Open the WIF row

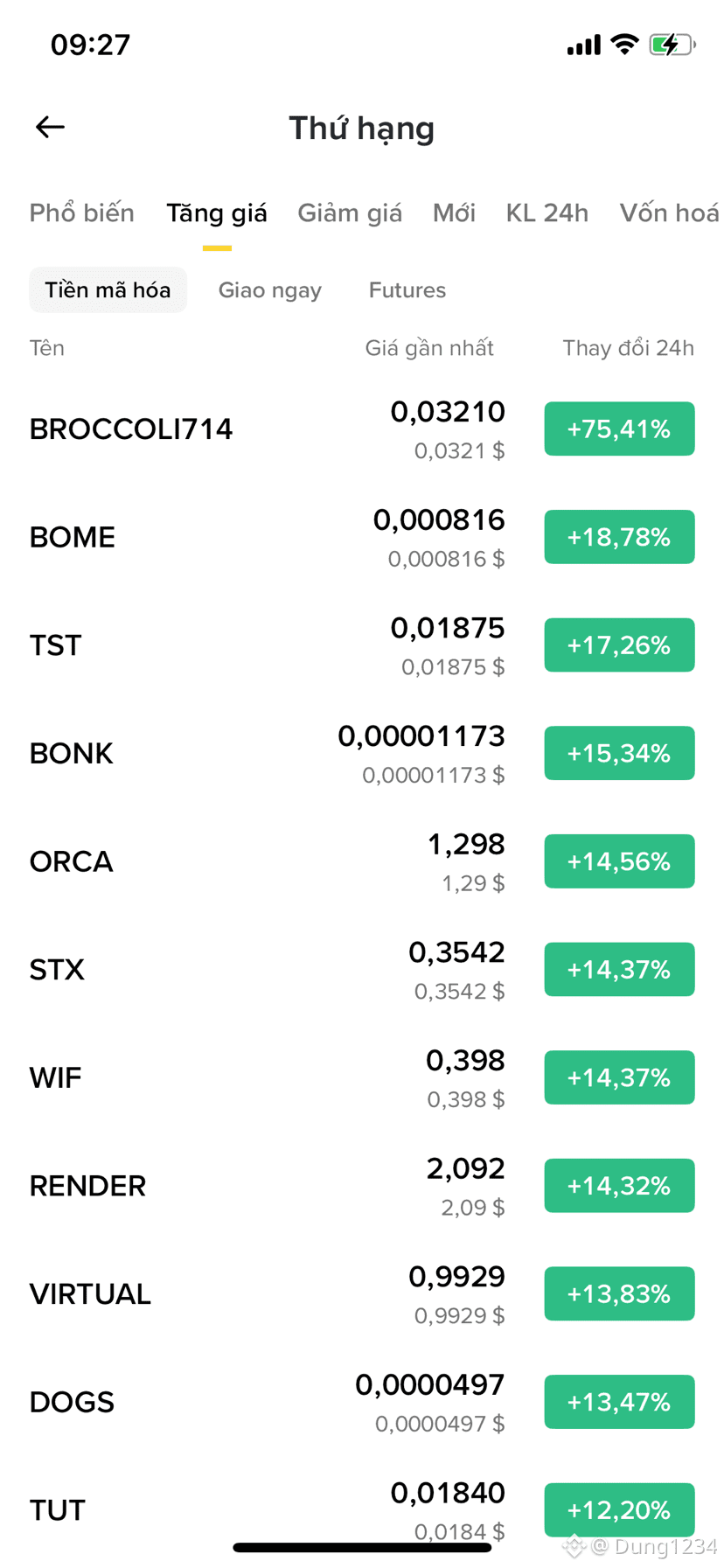coord(362,1077)
